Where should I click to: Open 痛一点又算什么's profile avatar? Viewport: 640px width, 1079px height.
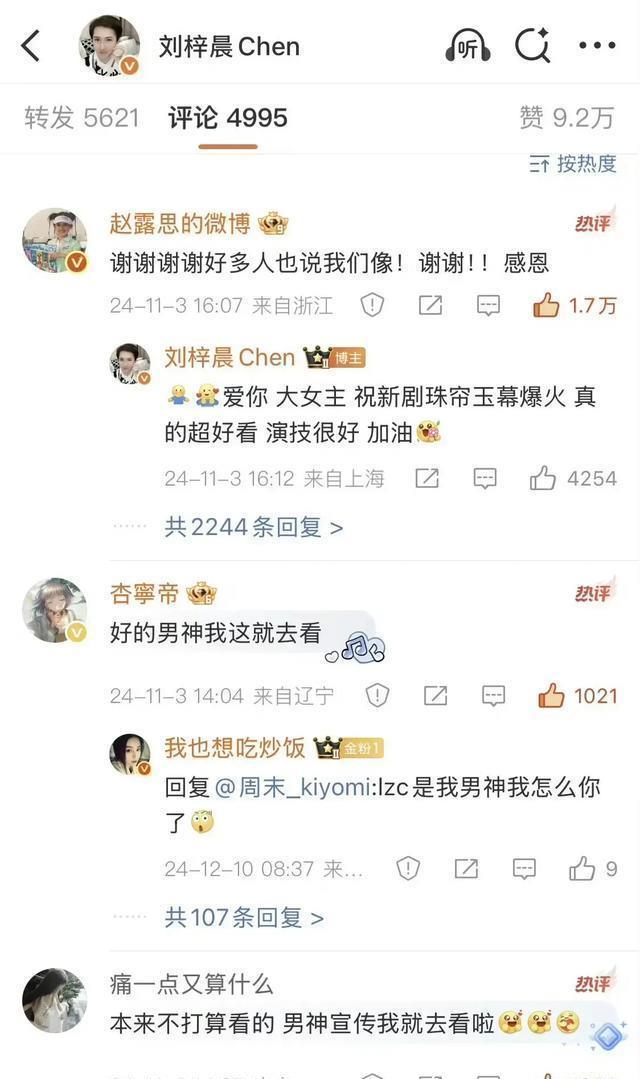(54, 1000)
